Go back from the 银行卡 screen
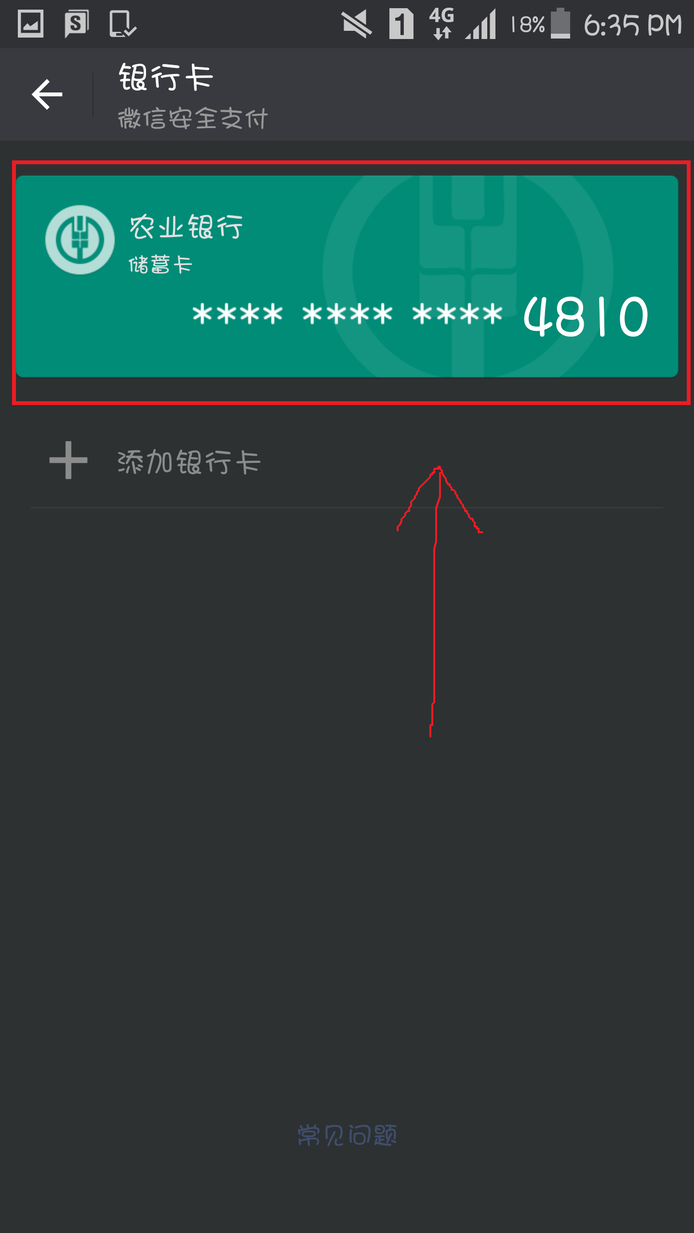This screenshot has height=1233, width=694. [47, 95]
